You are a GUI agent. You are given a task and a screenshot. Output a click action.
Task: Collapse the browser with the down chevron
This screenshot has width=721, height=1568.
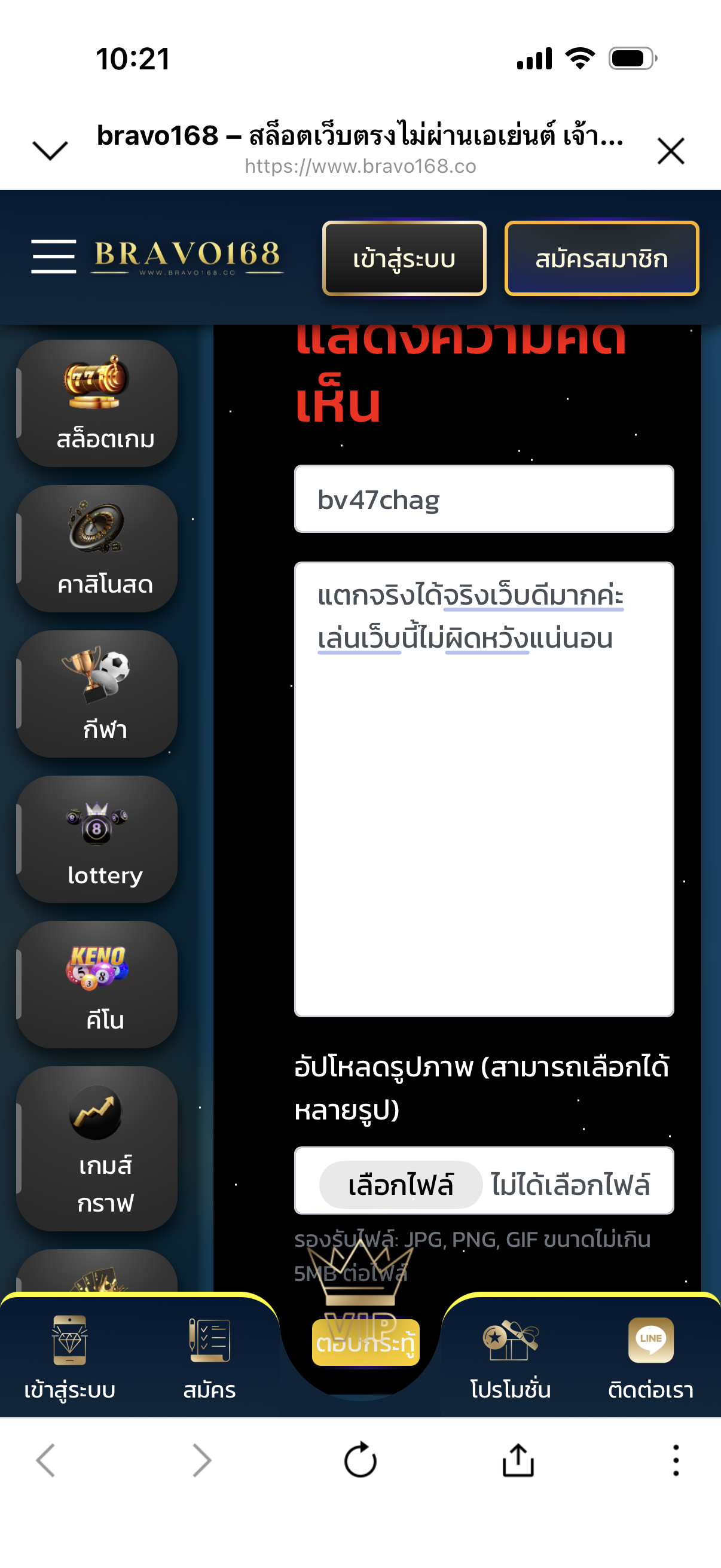tap(50, 150)
